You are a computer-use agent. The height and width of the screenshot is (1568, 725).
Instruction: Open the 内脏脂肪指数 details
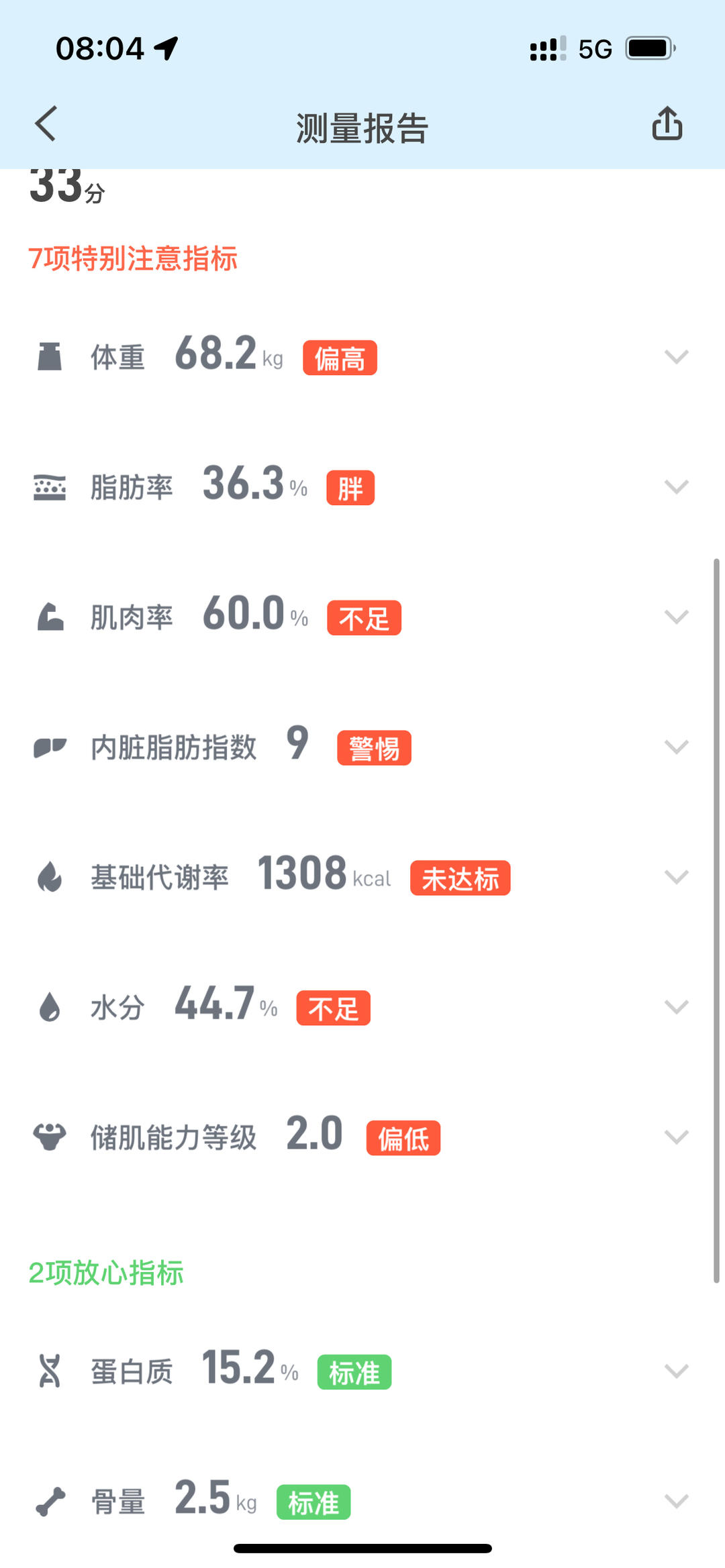pyautogui.click(x=676, y=747)
